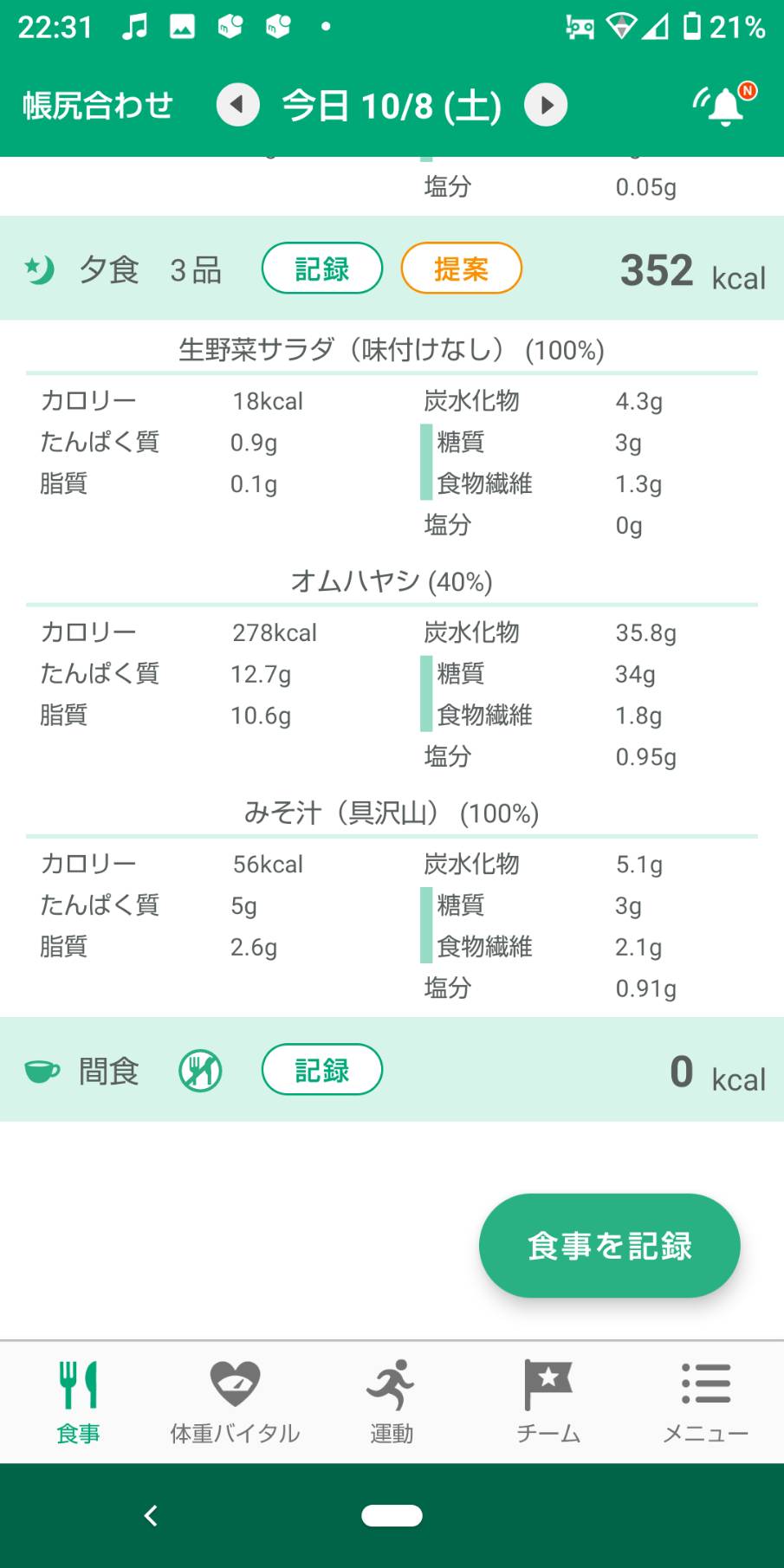Screen dimensions: 784x1568
Task: Tap the system back button
Action: pyautogui.click(x=151, y=1515)
